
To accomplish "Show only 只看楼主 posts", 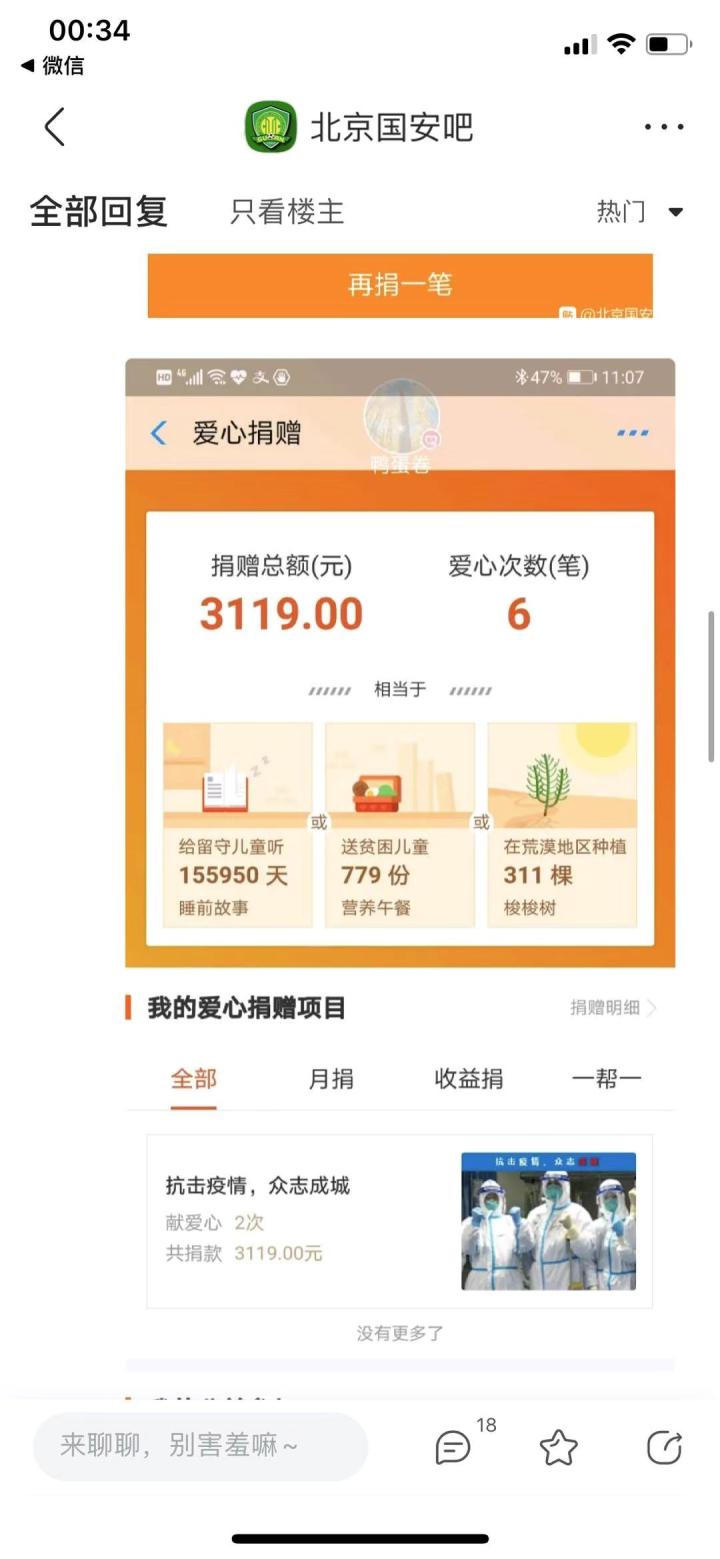I will [x=287, y=211].
